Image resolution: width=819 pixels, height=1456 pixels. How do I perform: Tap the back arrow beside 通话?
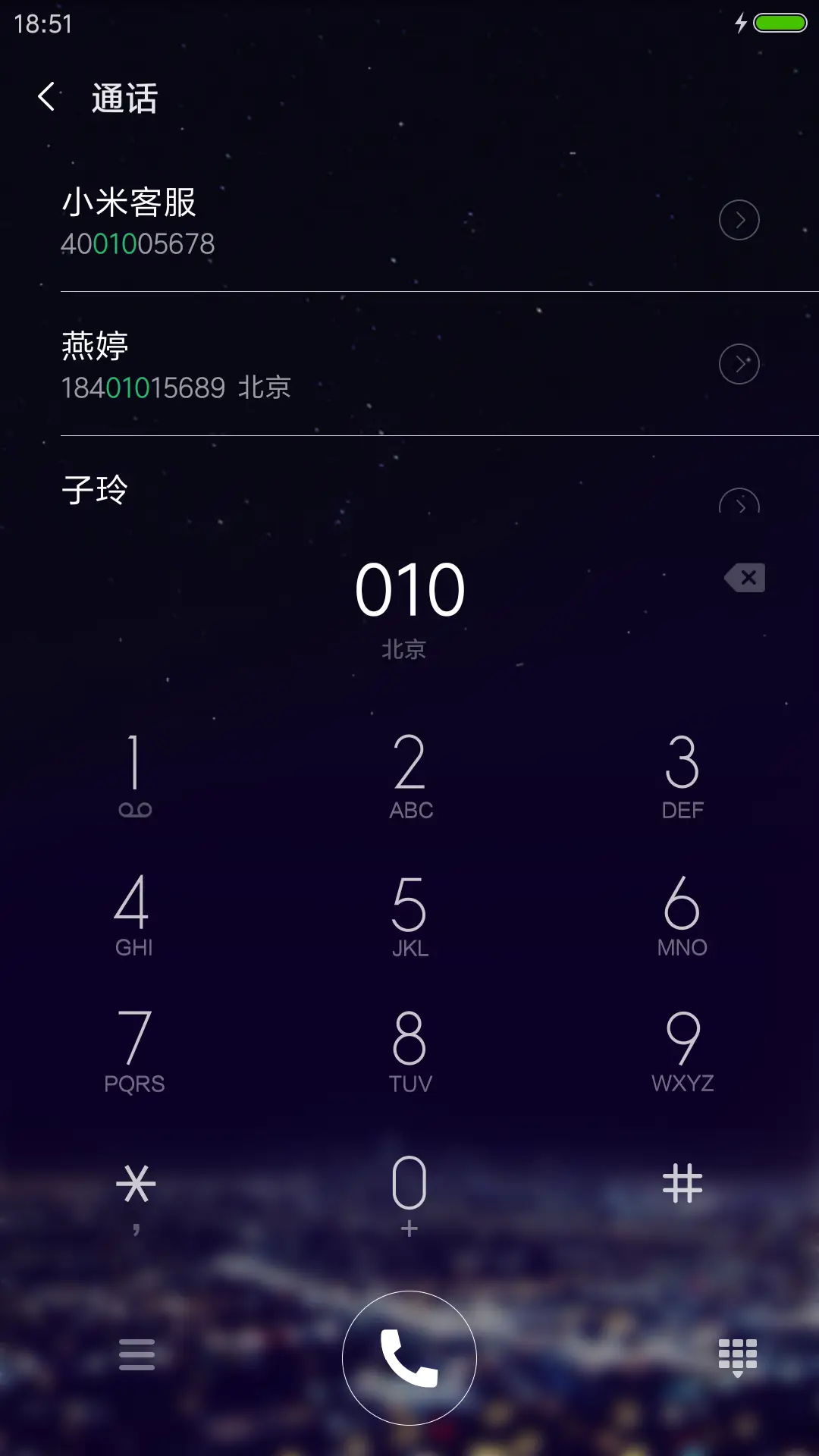[47, 99]
